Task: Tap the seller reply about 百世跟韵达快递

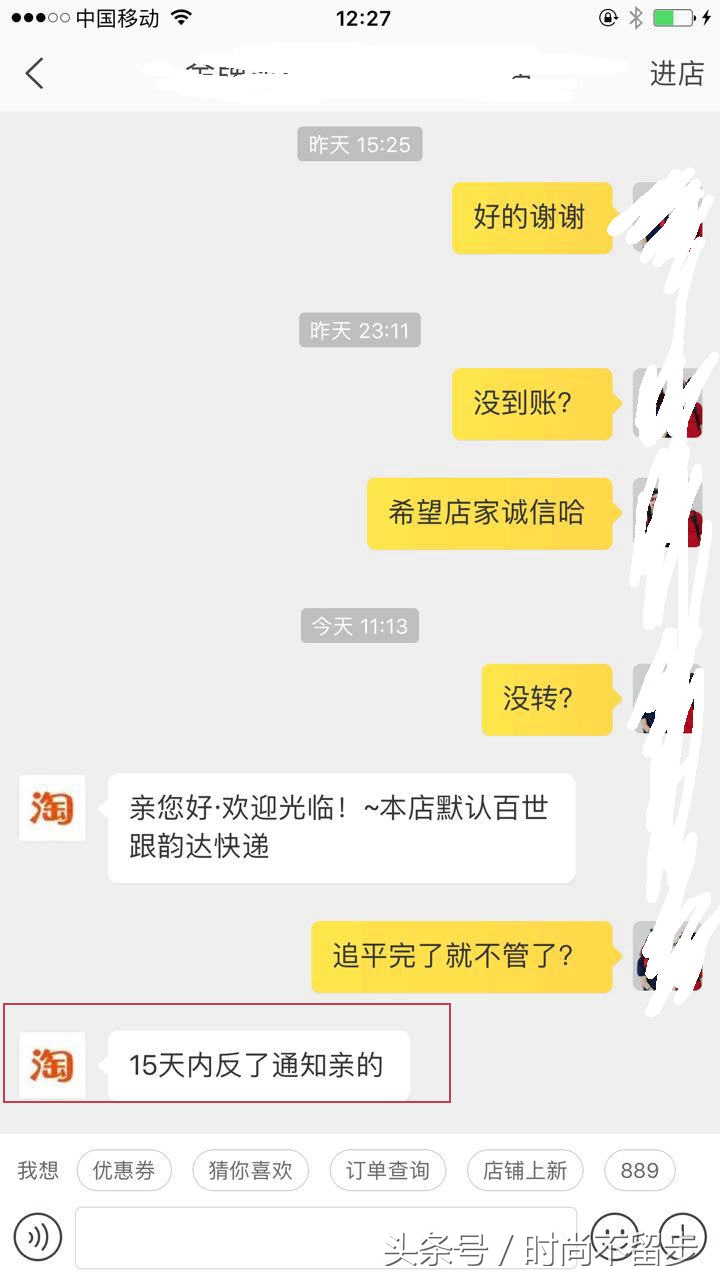Action: pyautogui.click(x=340, y=828)
